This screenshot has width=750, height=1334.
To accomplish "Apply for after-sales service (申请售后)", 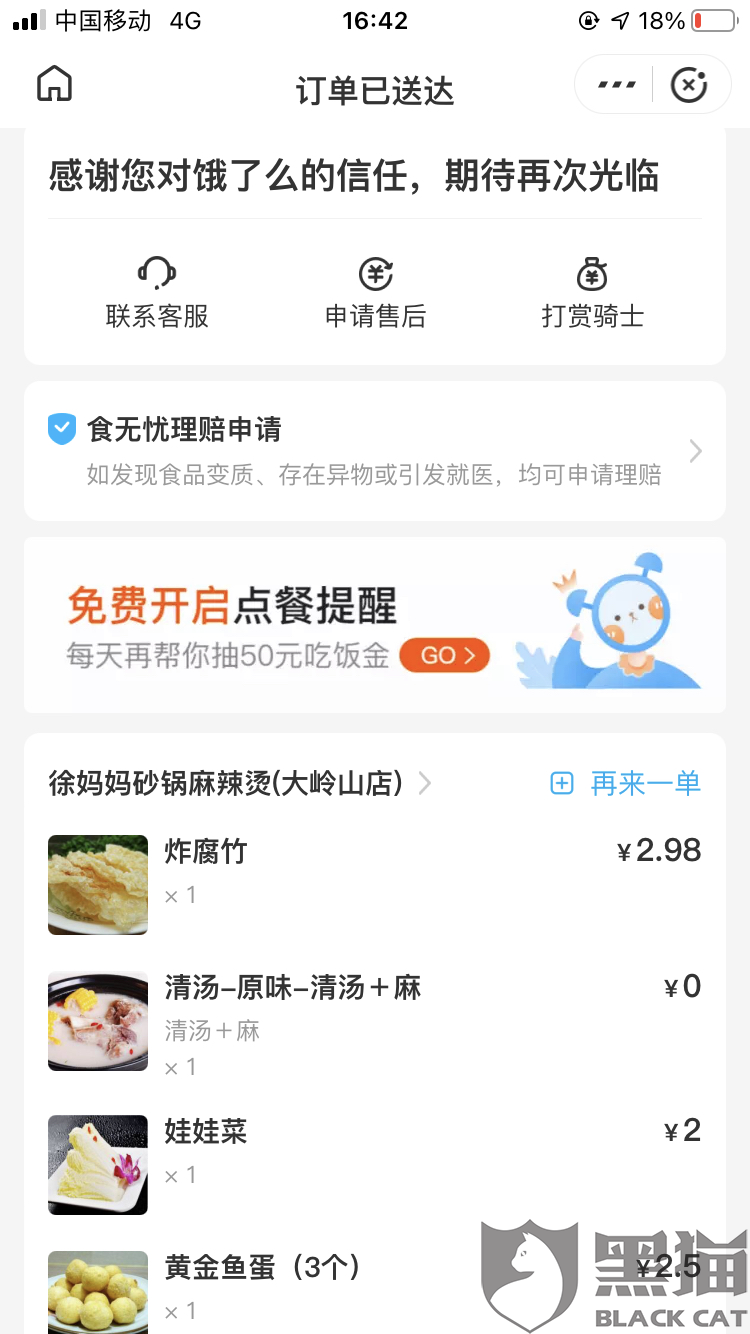I will (375, 293).
